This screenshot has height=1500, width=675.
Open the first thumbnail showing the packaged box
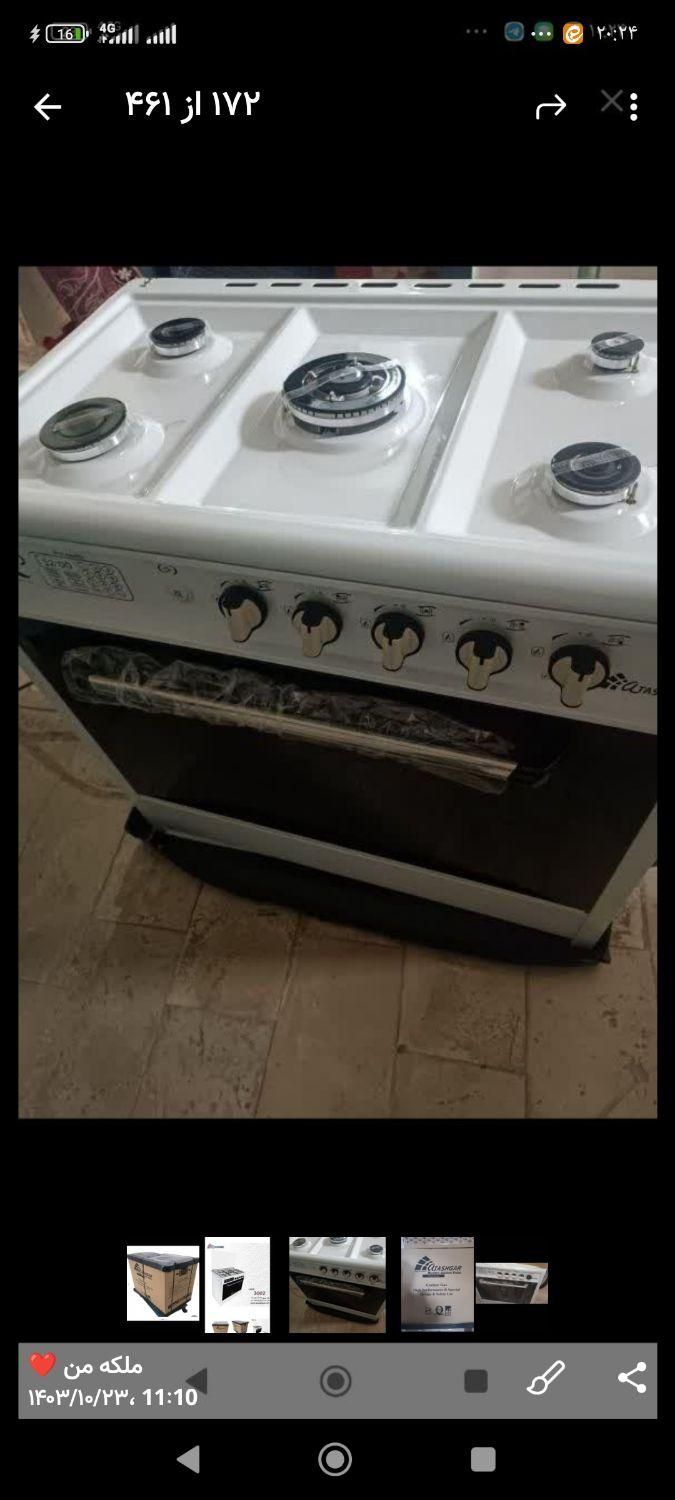click(x=163, y=1284)
